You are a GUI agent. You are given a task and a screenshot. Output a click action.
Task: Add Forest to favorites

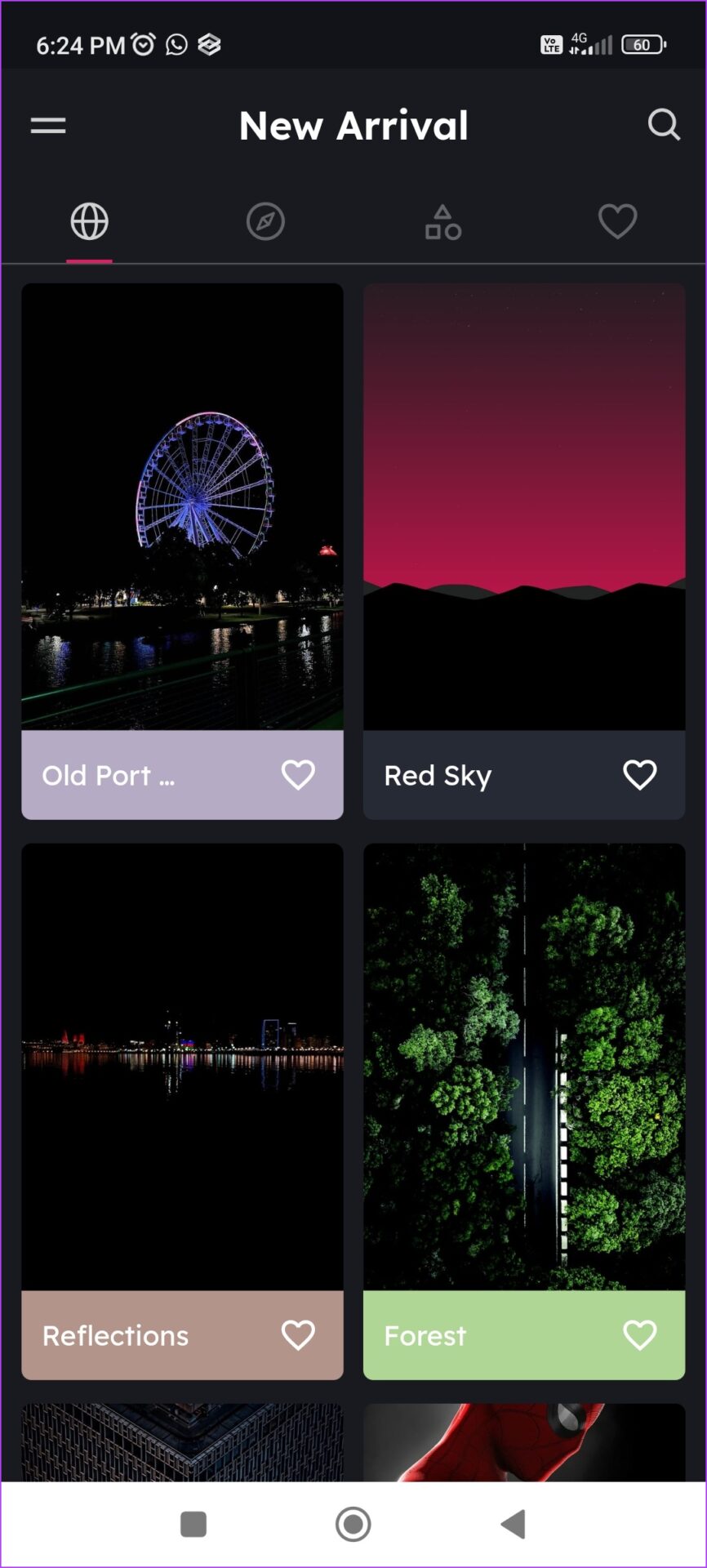coord(639,1335)
